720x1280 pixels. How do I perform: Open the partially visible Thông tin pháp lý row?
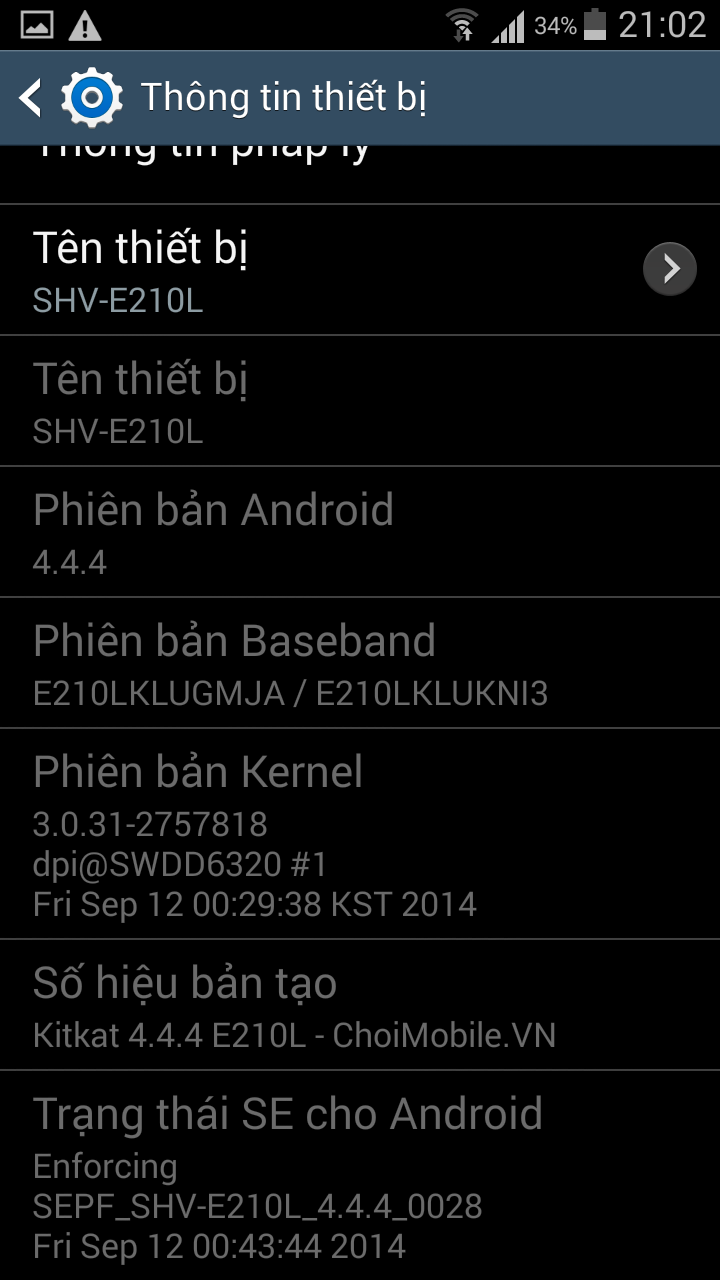(360, 174)
